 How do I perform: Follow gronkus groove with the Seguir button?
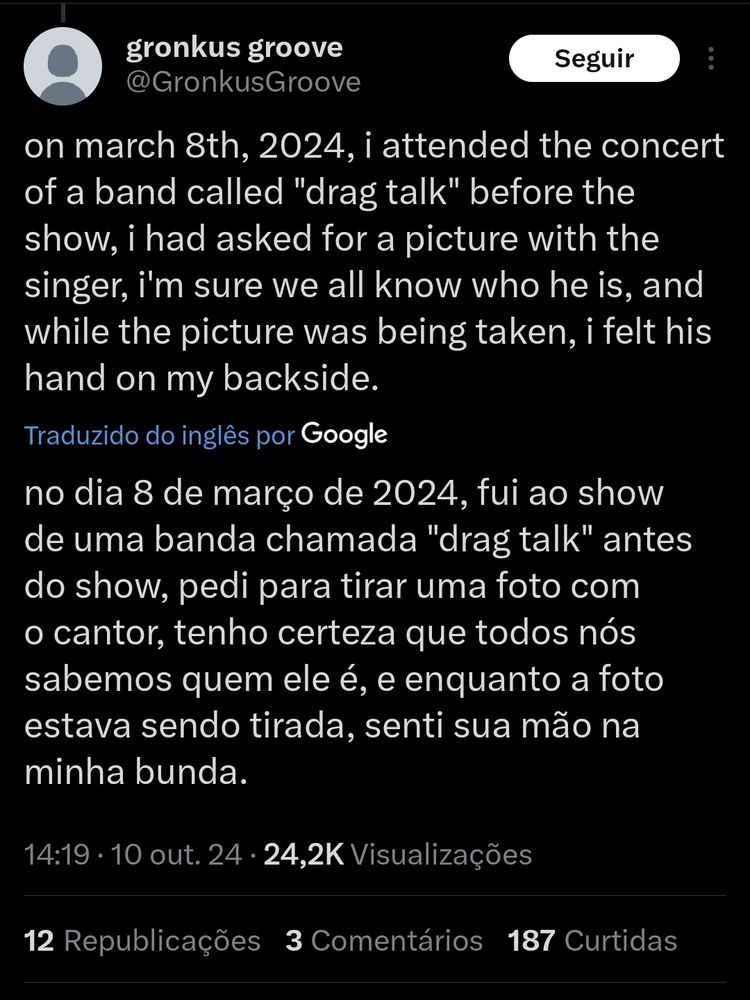point(594,59)
